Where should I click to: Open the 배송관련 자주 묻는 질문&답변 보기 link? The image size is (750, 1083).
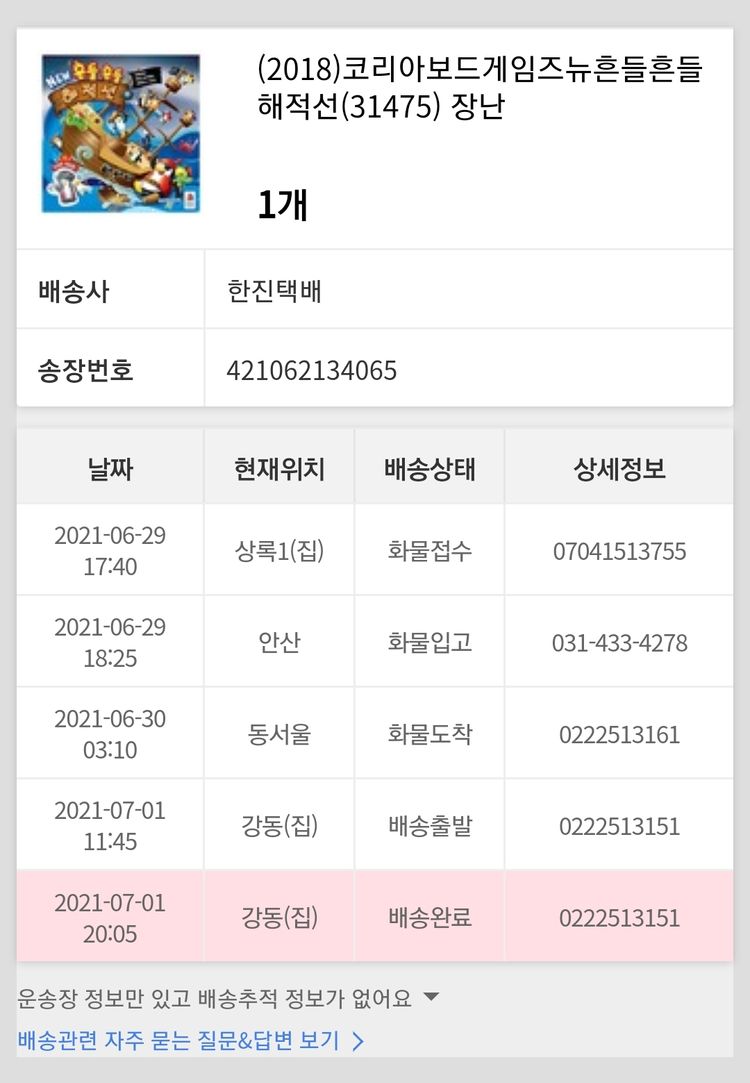(x=190, y=1041)
